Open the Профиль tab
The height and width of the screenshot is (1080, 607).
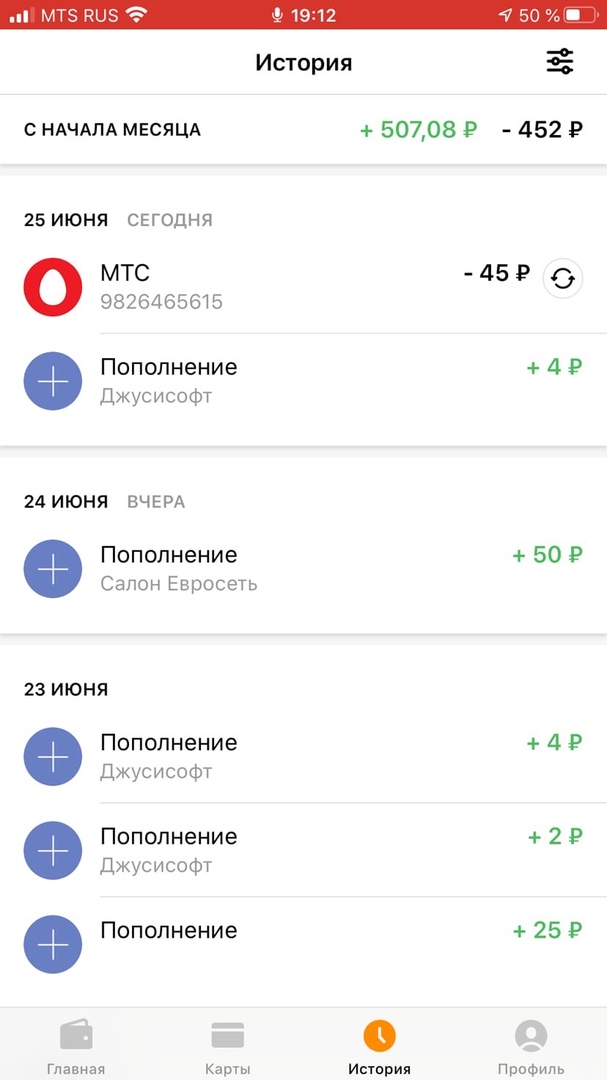coord(531,1046)
